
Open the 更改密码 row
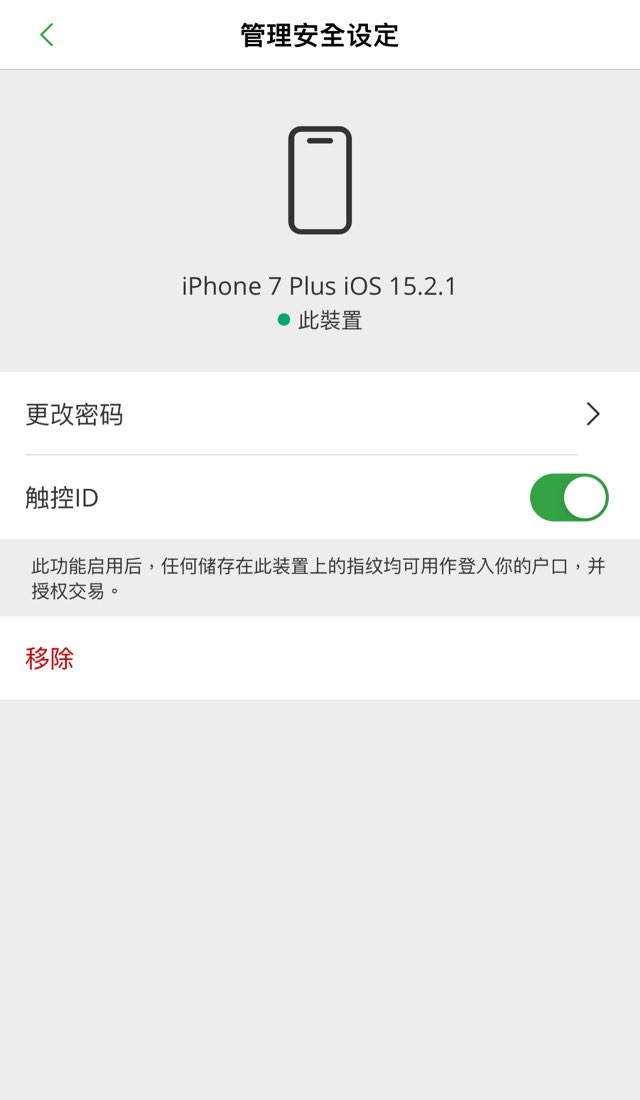tap(310, 414)
